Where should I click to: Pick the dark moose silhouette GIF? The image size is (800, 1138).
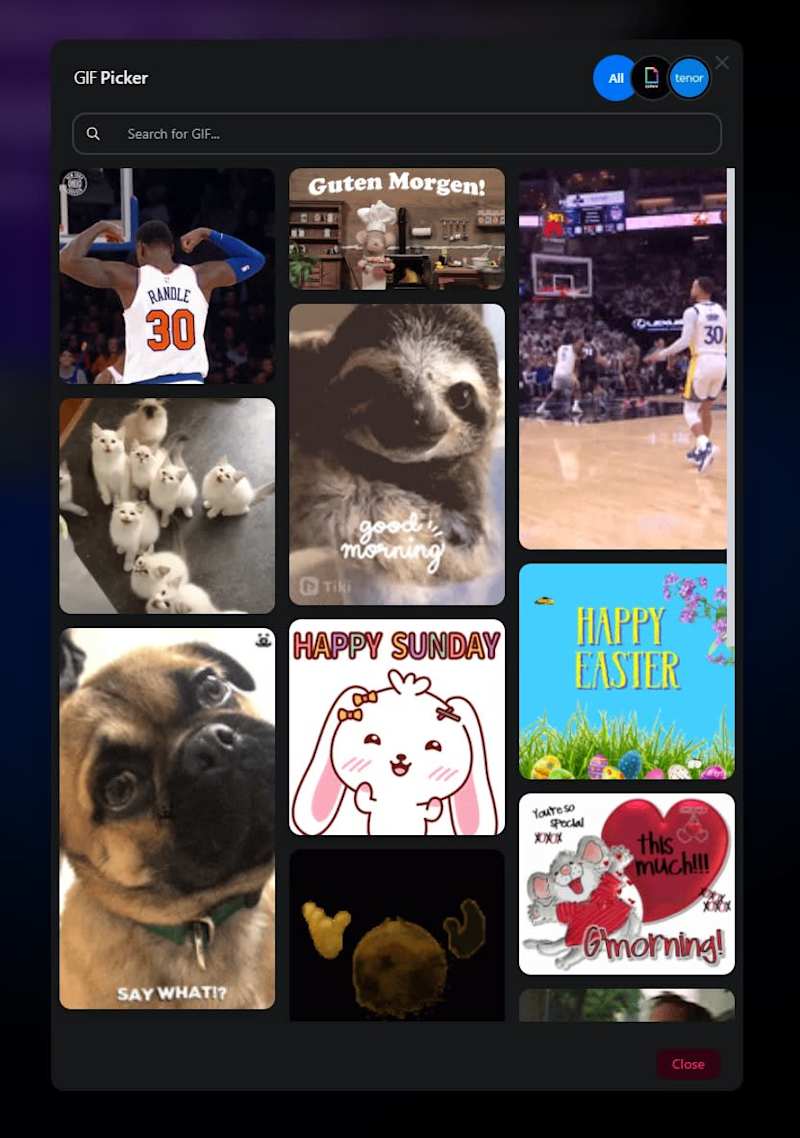[397, 935]
